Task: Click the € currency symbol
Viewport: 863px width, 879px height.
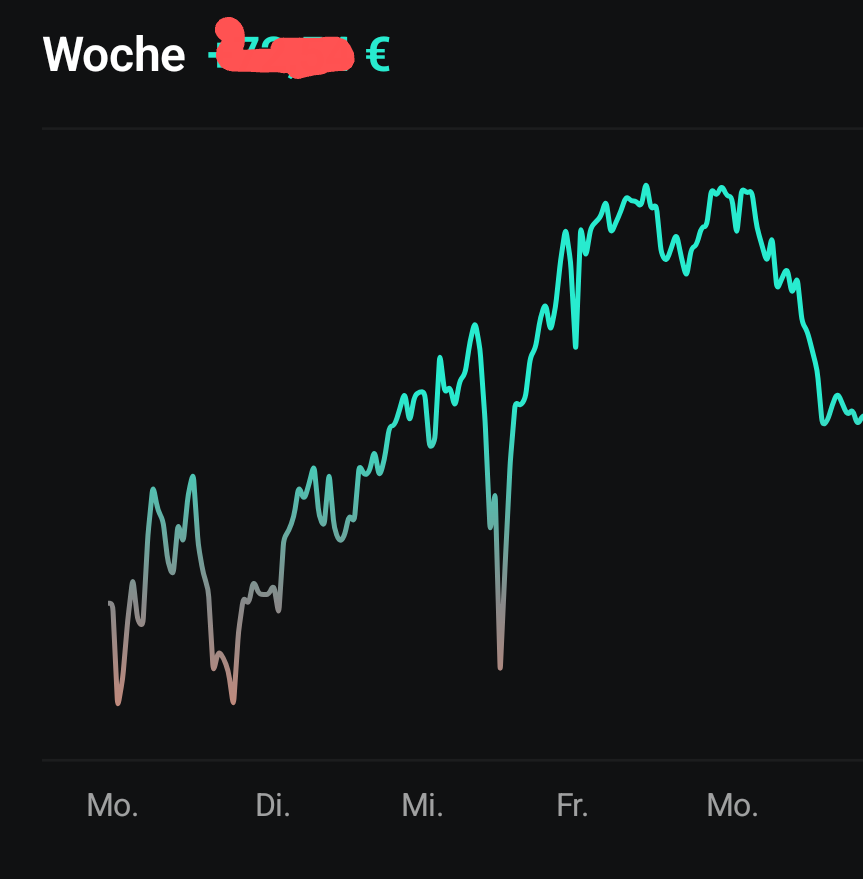Action: point(378,55)
